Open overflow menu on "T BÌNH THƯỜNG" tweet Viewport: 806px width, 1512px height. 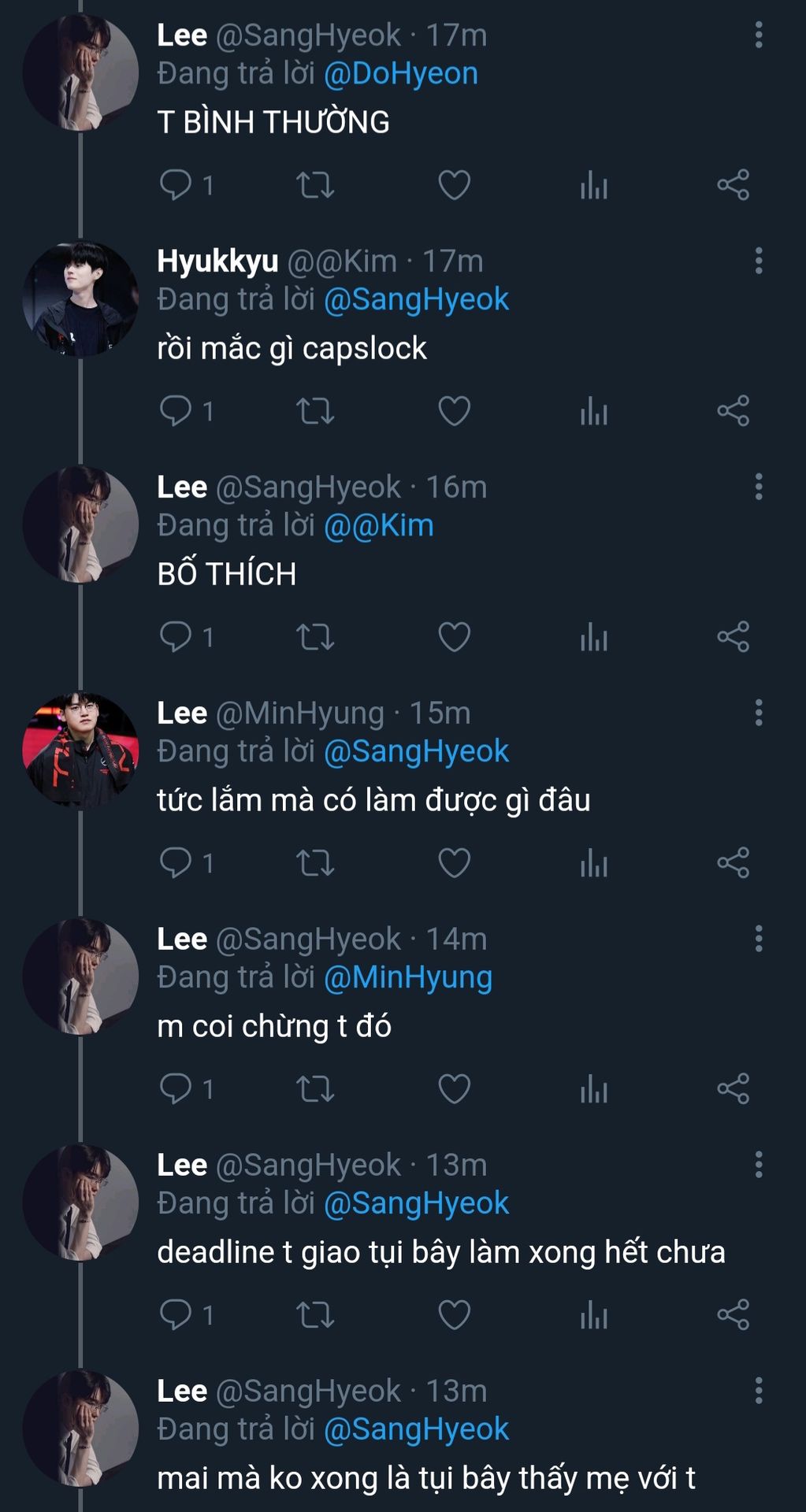pyautogui.click(x=758, y=35)
